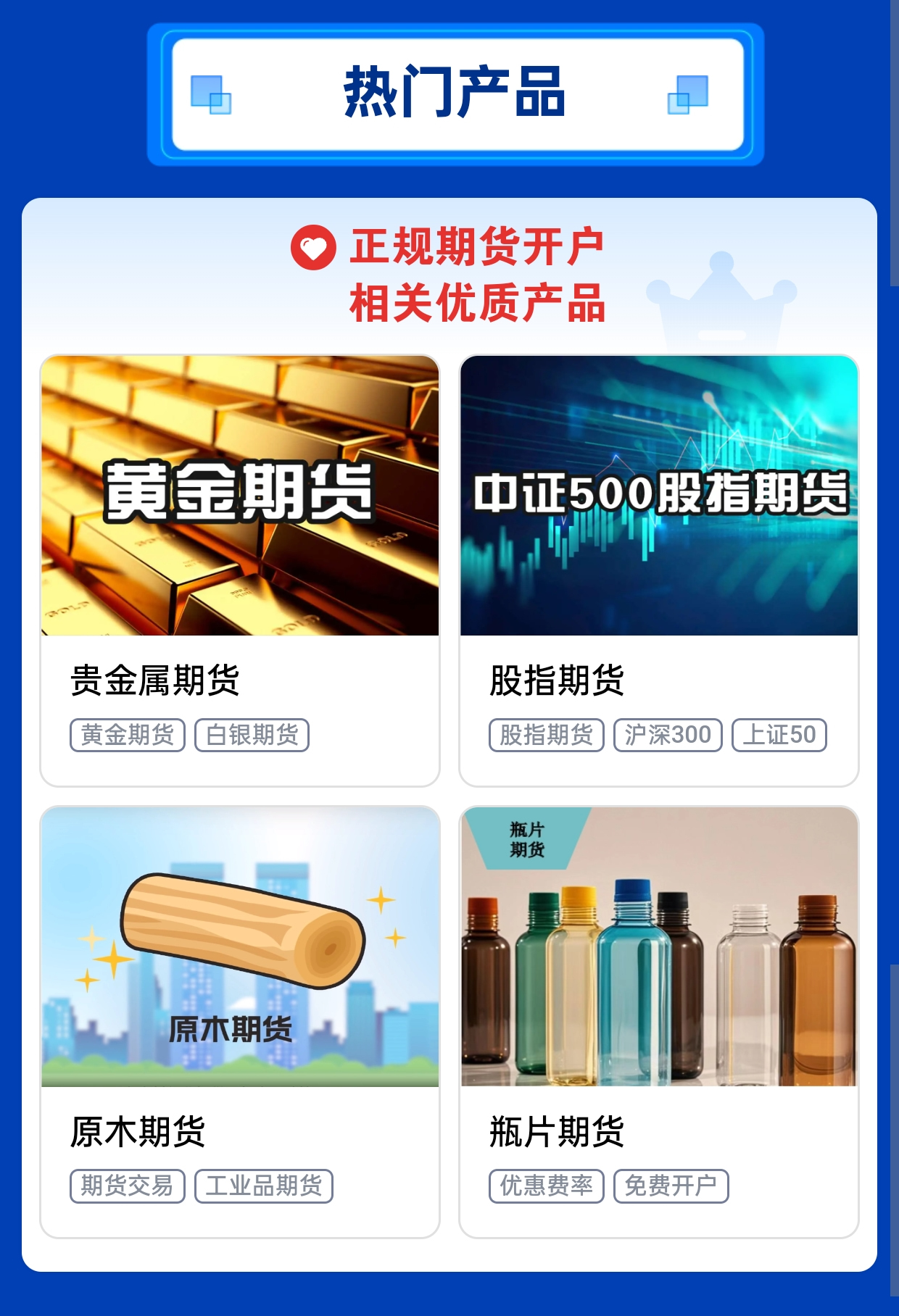Tap the 白银期货 tag

tap(252, 735)
